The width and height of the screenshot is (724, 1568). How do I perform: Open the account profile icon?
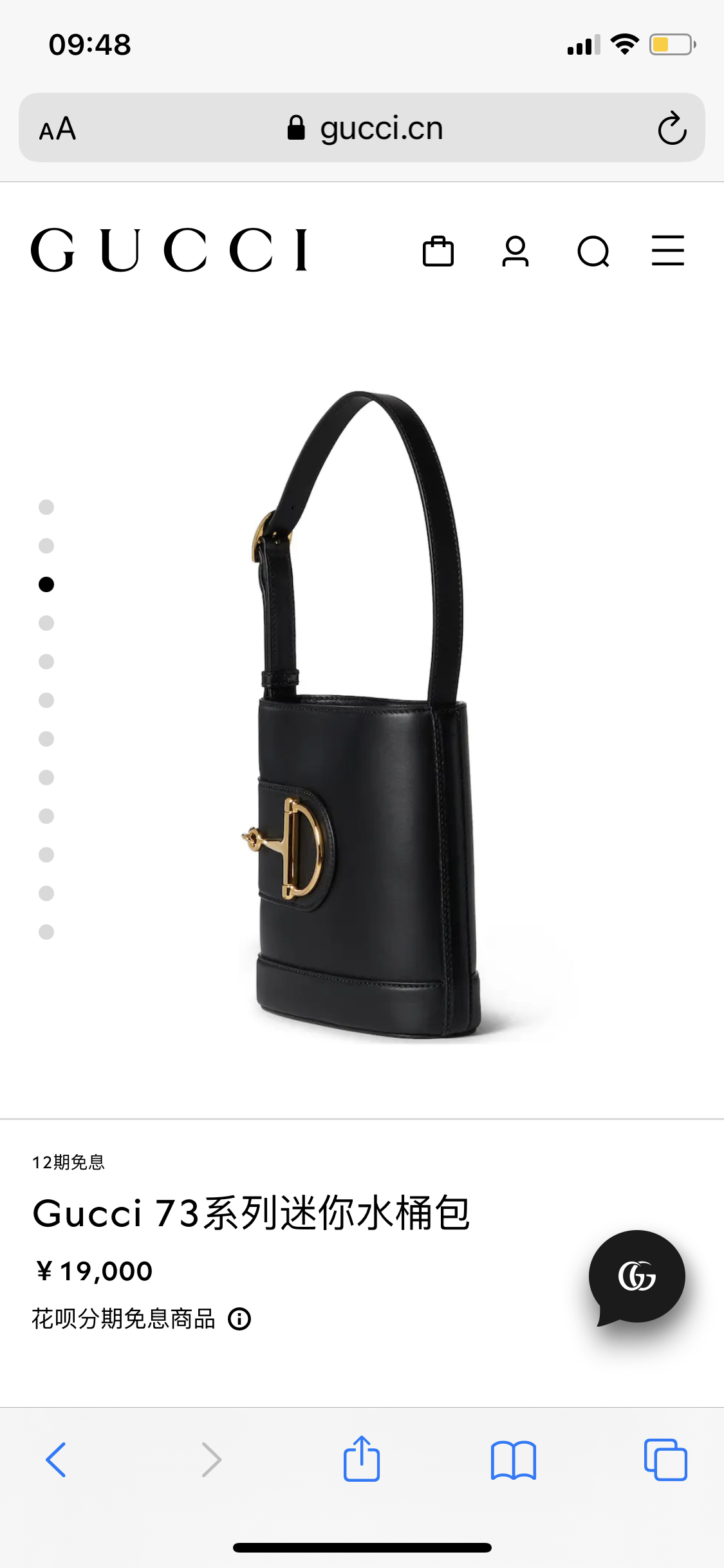[515, 250]
